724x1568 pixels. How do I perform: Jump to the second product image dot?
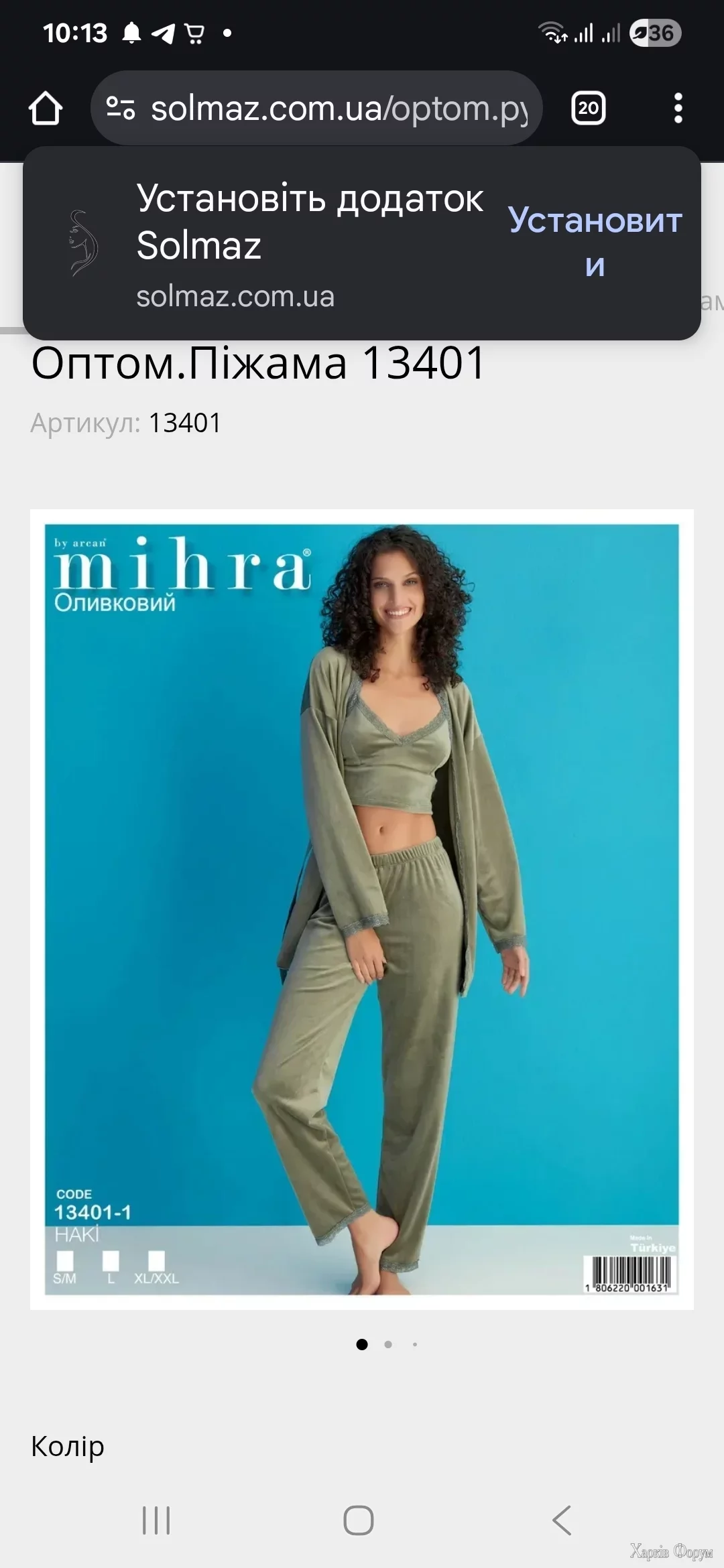click(x=388, y=1344)
